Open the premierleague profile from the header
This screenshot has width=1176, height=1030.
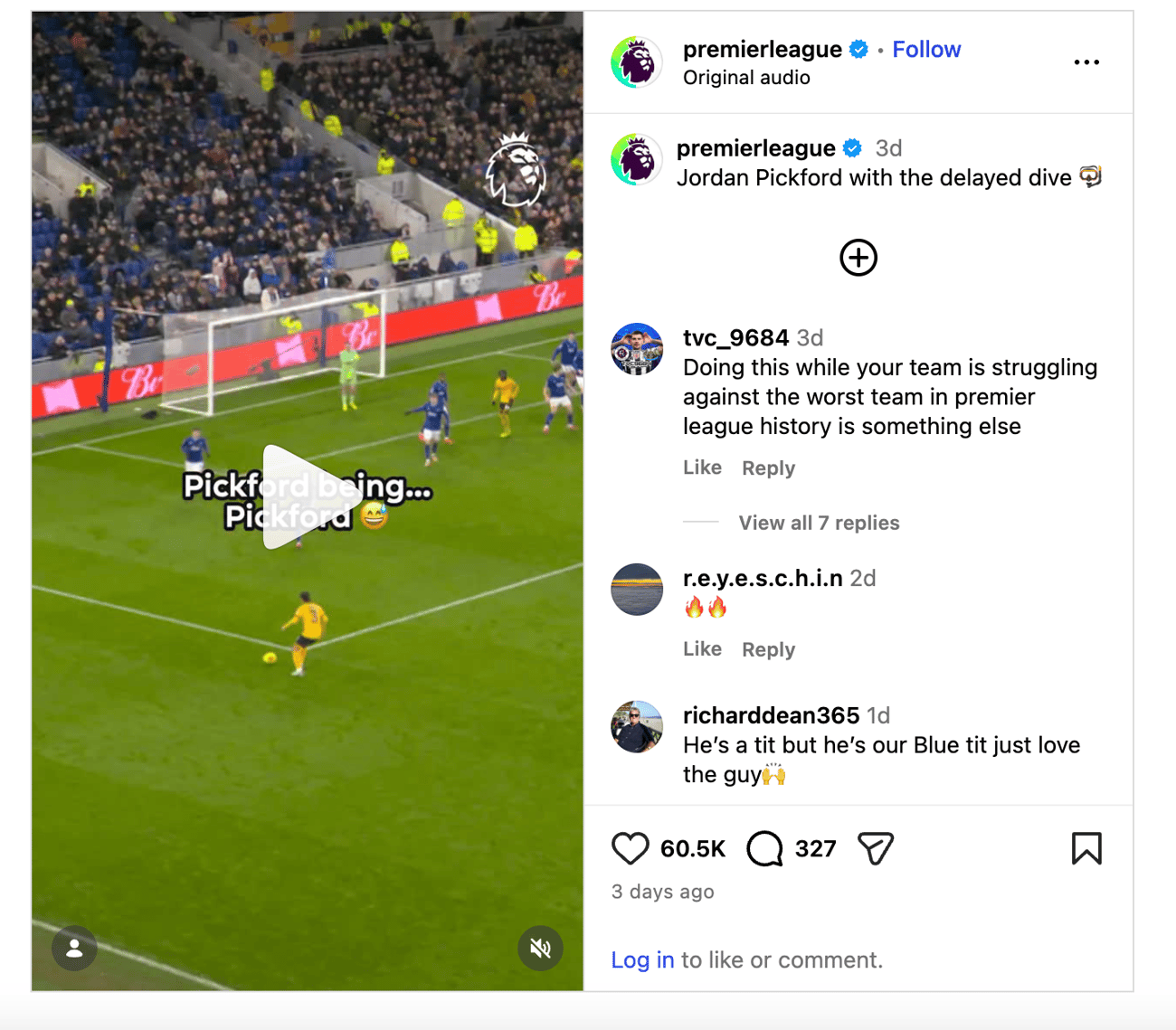point(762,50)
